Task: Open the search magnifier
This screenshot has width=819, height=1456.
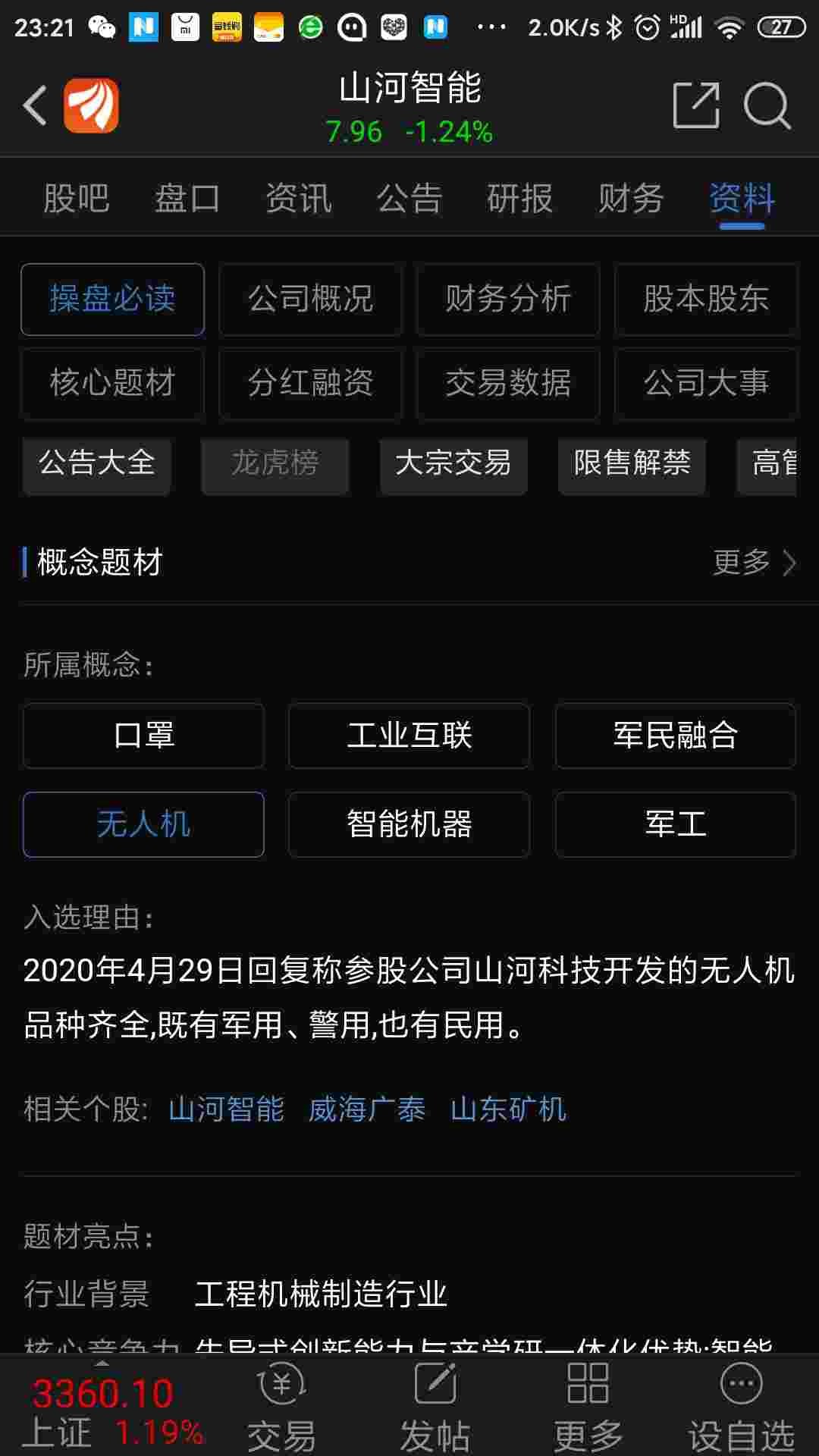Action: click(x=767, y=105)
